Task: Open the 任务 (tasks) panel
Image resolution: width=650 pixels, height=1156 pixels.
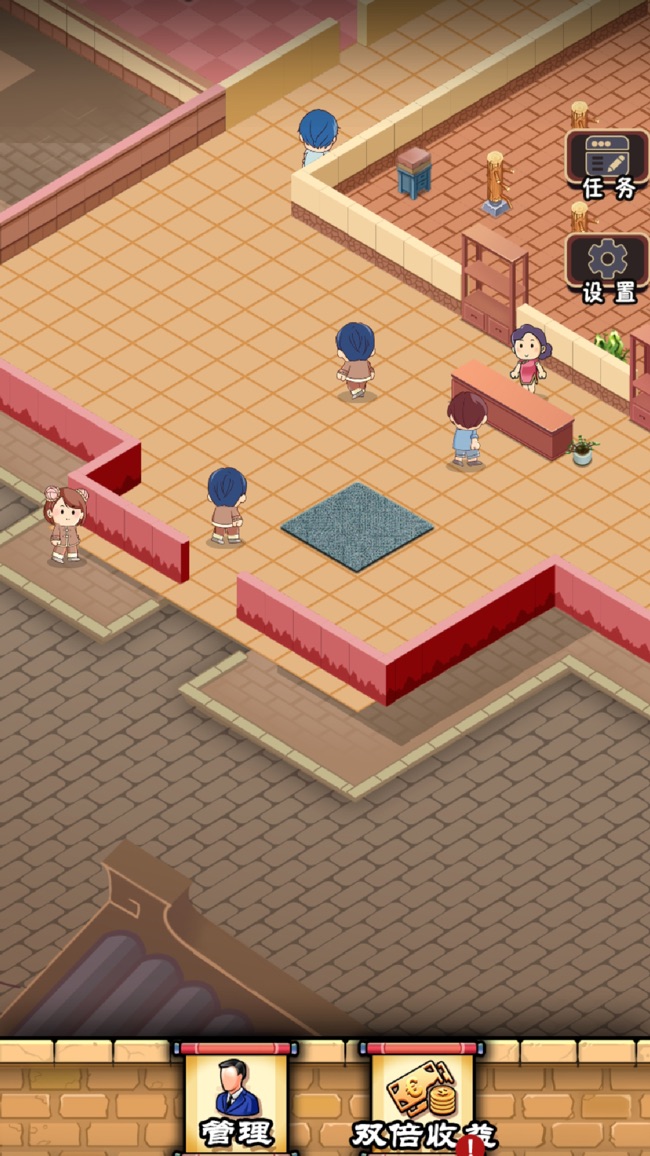Action: (x=607, y=164)
